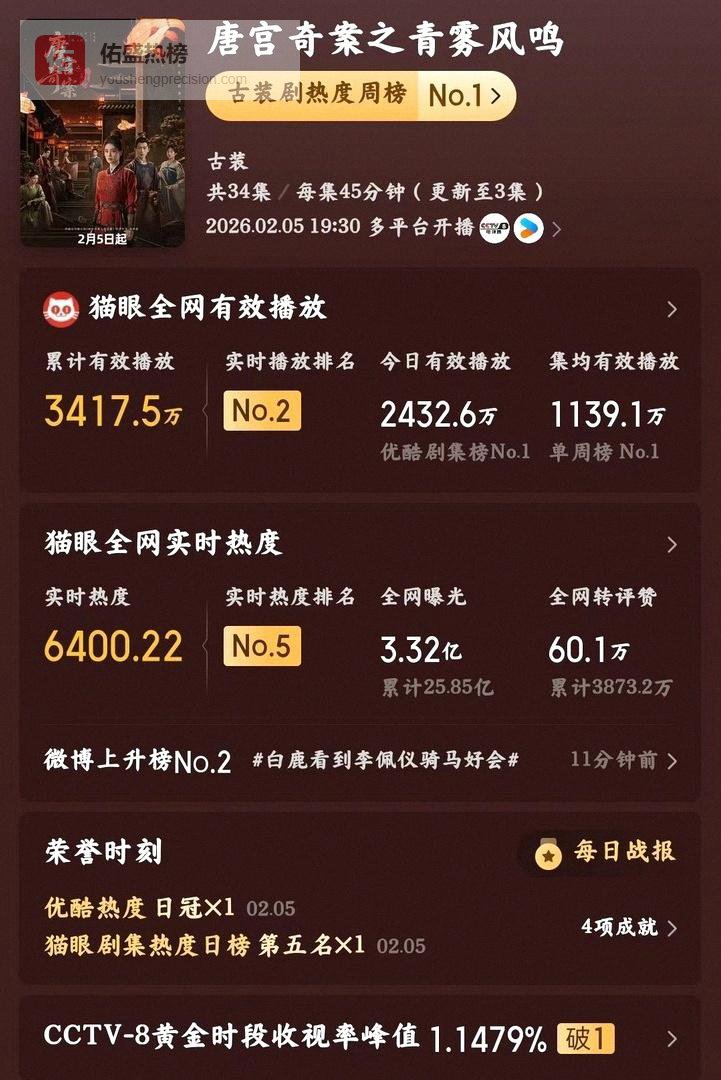
Task: Open 猫眼全网实时热度 details
Action: 671,545
